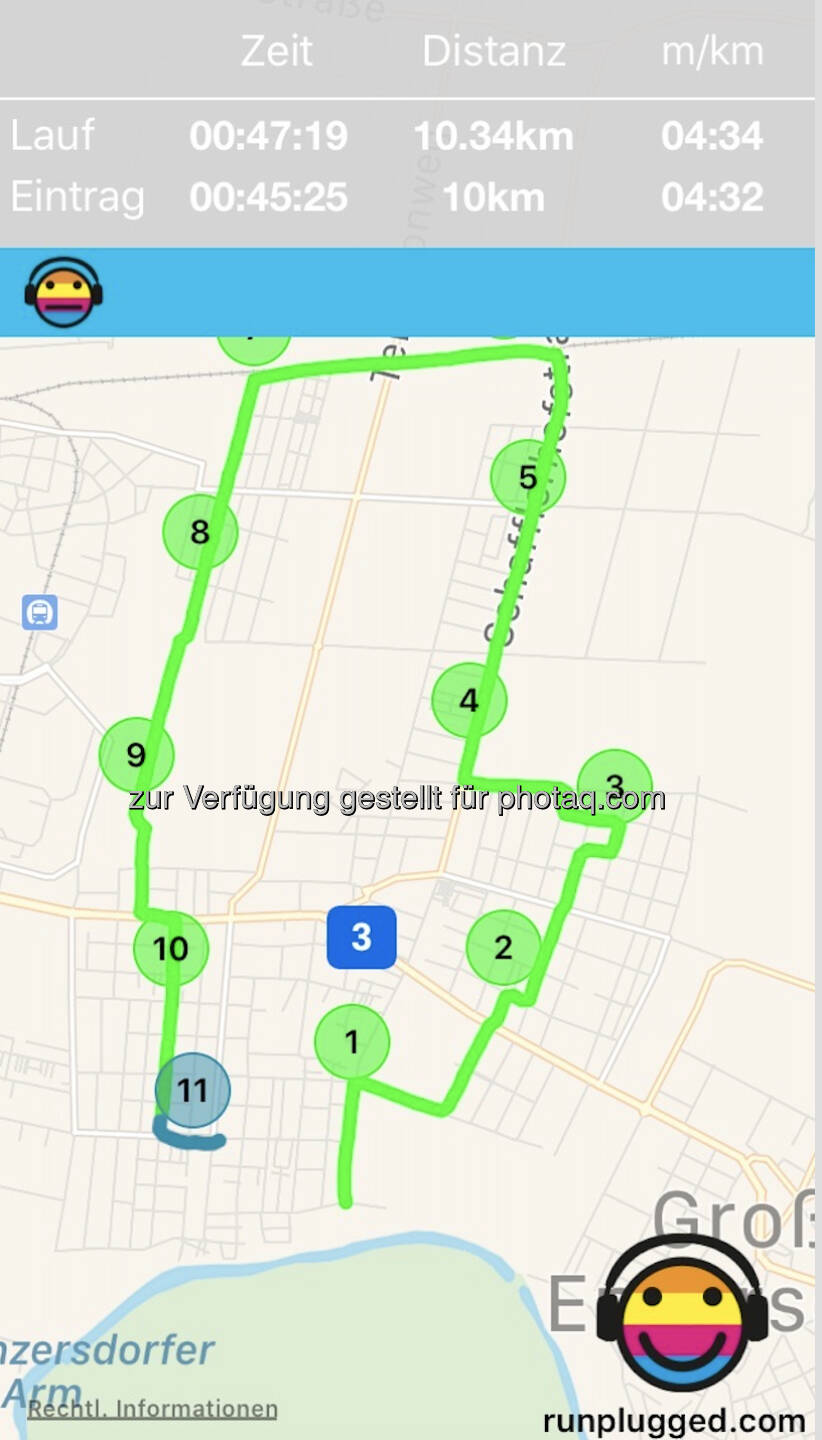The width and height of the screenshot is (822, 1440).
Task: Select kilometer marker 11 on the route
Action: point(193,1090)
